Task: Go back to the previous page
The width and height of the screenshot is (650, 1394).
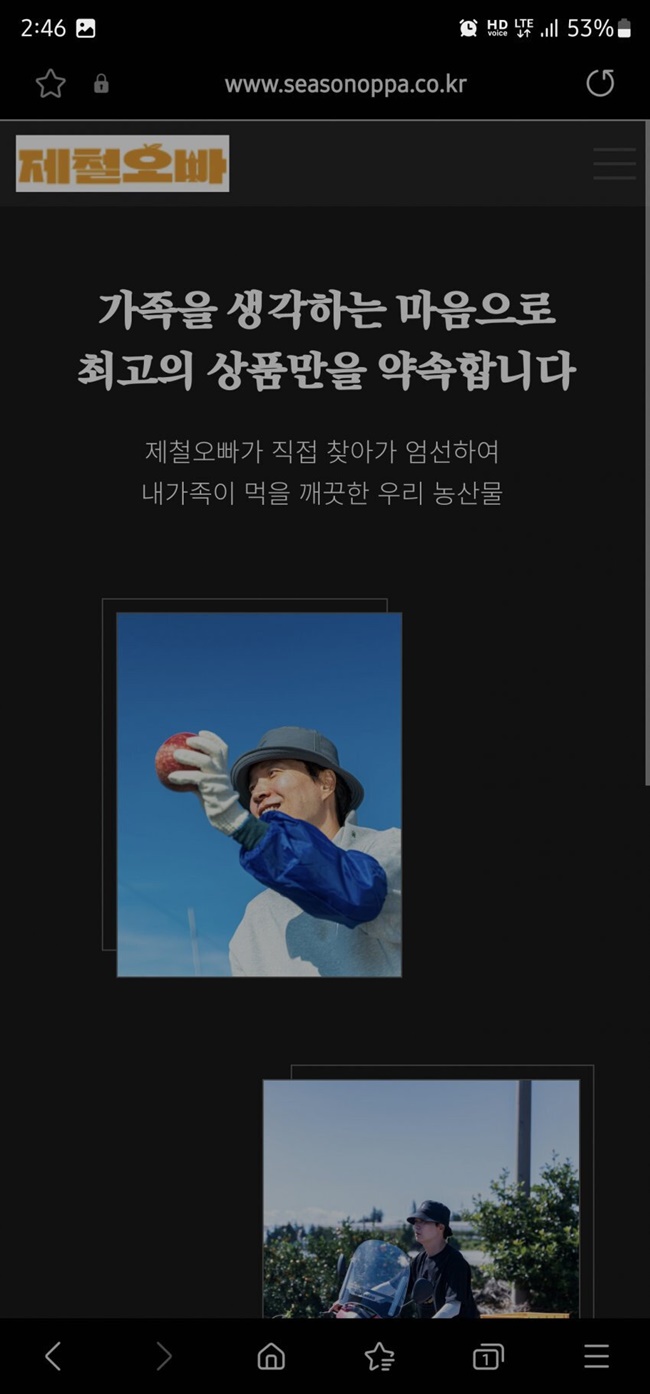Action: coord(53,1356)
